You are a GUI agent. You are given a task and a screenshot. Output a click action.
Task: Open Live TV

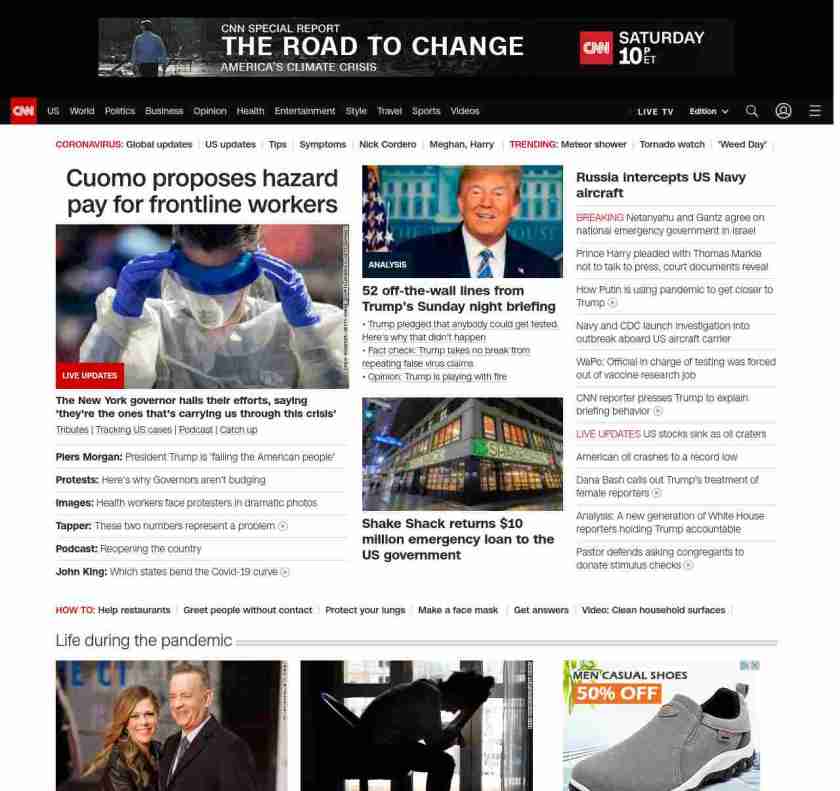click(655, 111)
